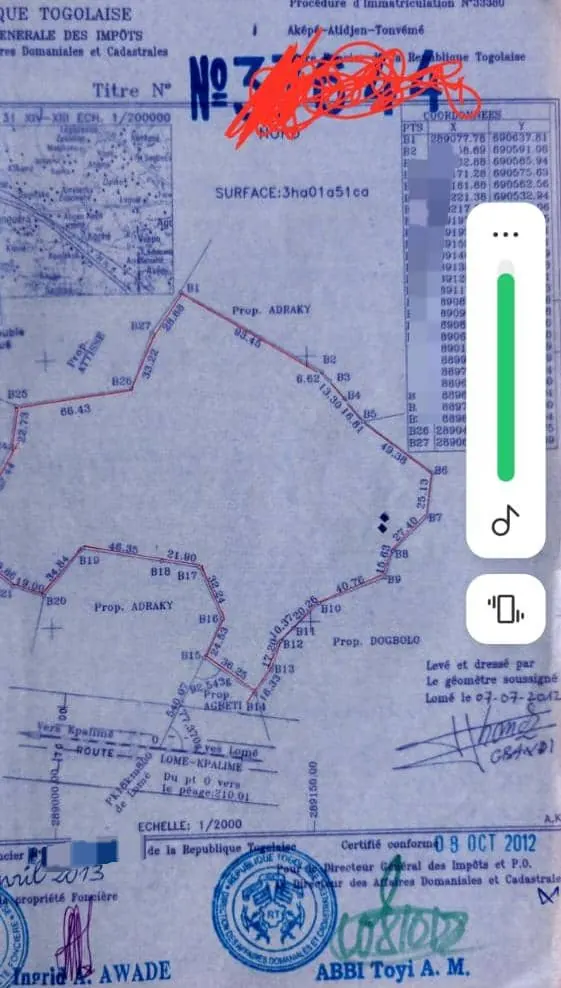Toggle vibrate mode button

coord(506,609)
